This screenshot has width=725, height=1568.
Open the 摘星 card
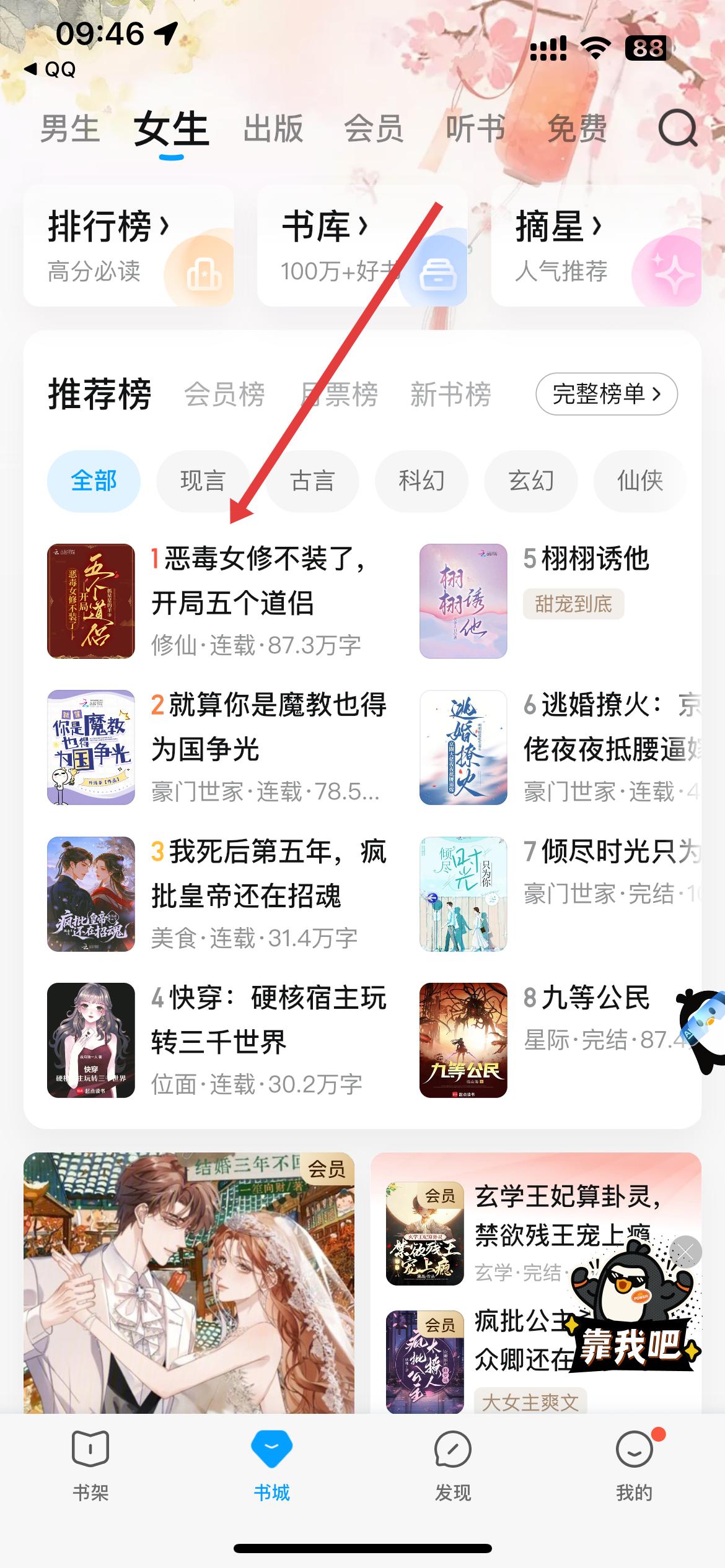(x=595, y=246)
